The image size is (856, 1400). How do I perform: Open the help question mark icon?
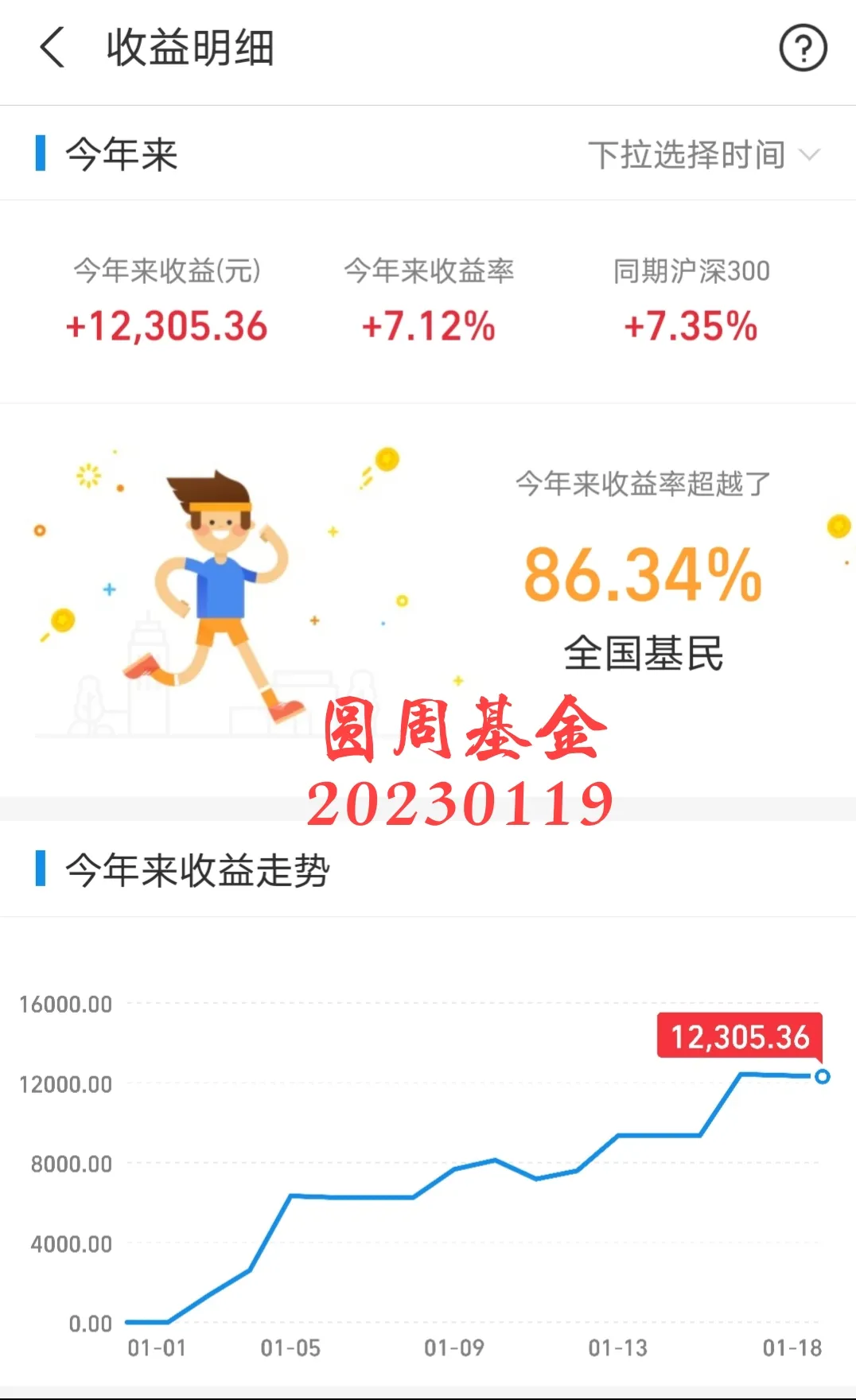pos(802,49)
